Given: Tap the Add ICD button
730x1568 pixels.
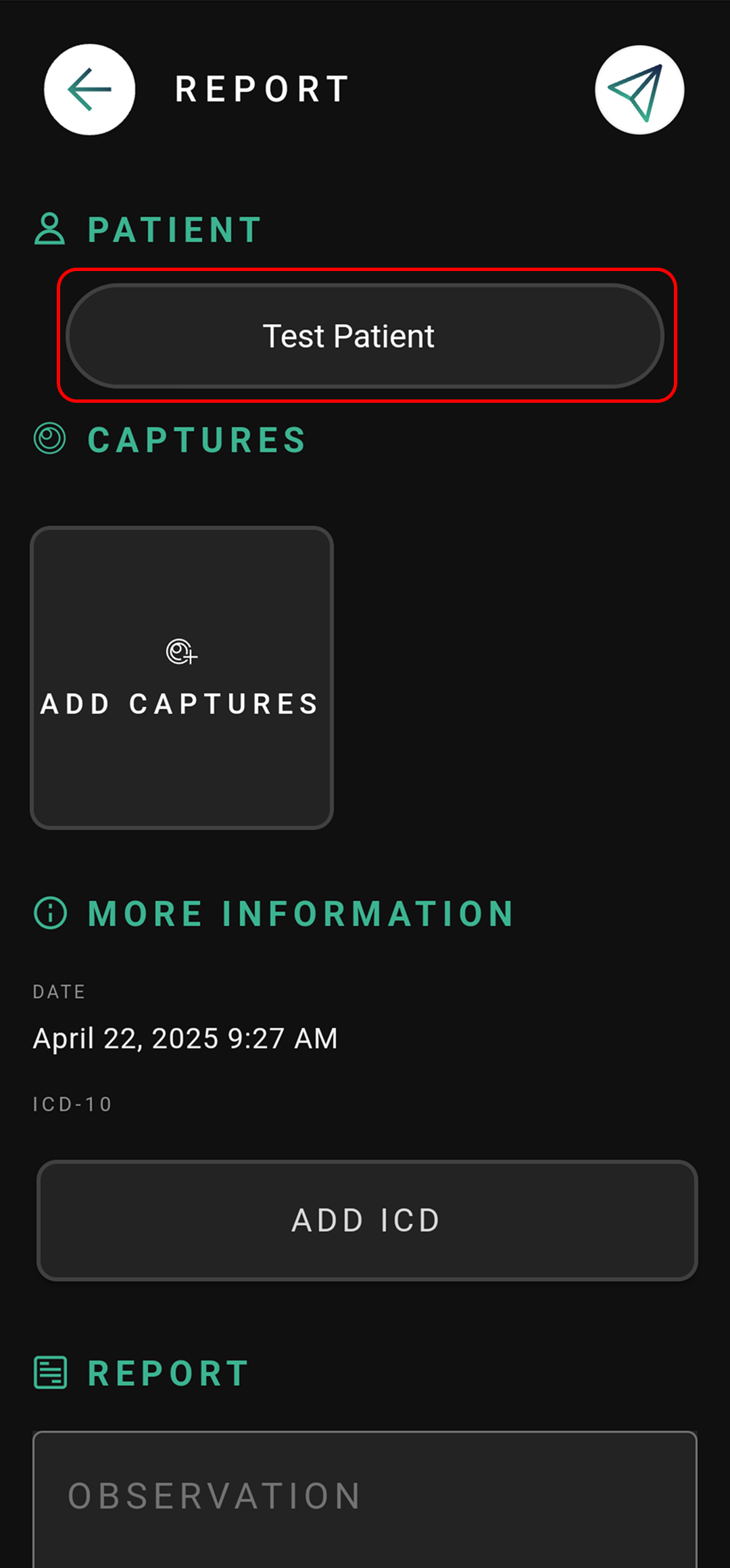Looking at the screenshot, I should (367, 1221).
